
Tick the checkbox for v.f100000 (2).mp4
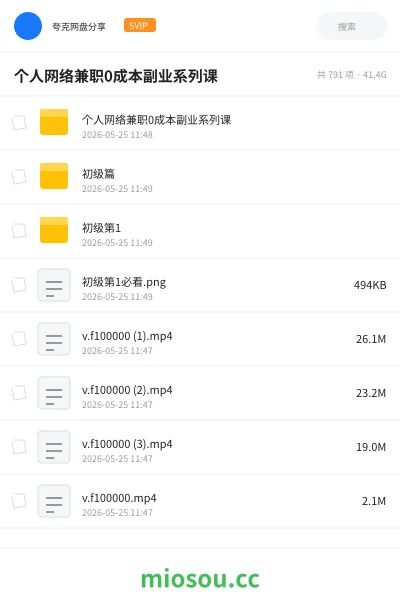(x=19, y=393)
